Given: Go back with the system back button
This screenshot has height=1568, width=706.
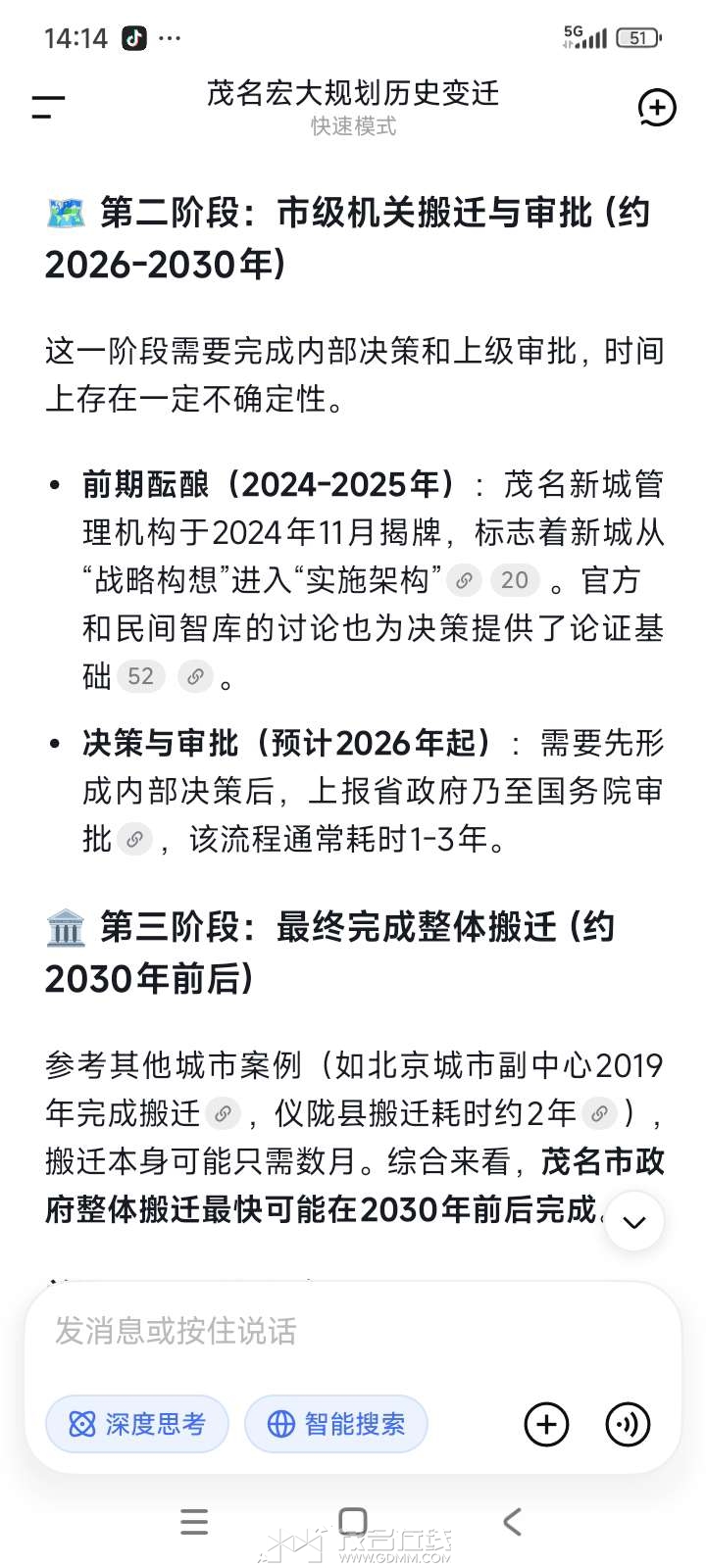Looking at the screenshot, I should click(x=512, y=1521).
